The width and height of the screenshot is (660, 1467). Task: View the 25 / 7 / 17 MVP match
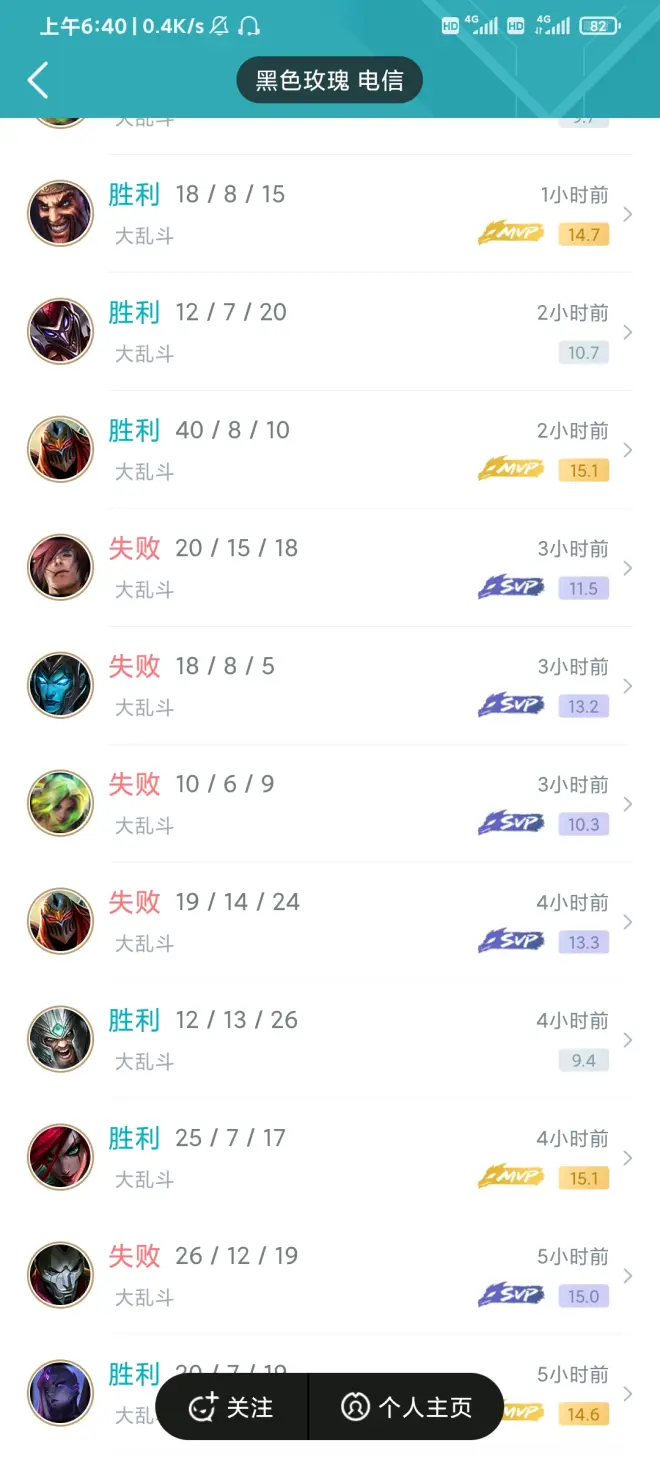tap(330, 1158)
